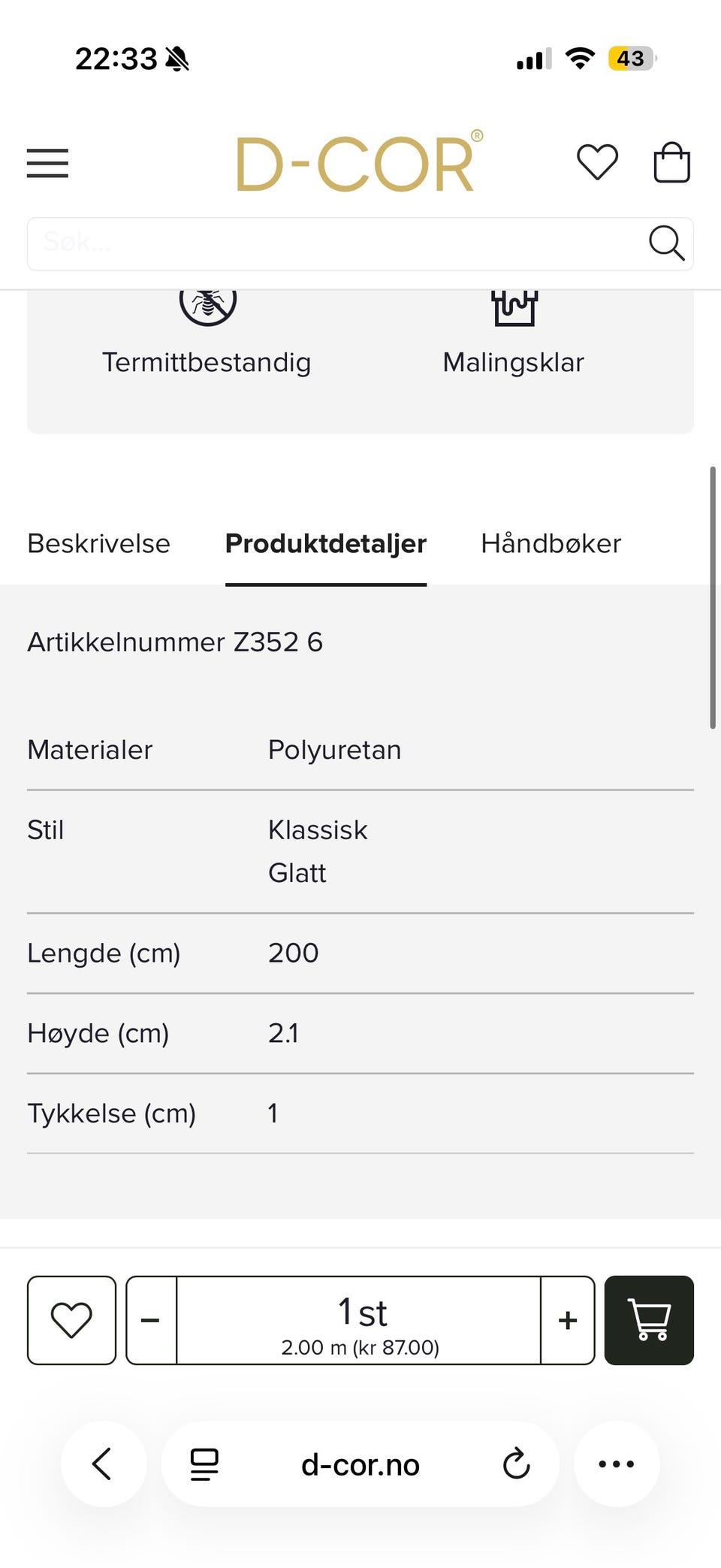Click the search magnifier icon
721x1568 pixels.
(x=665, y=243)
